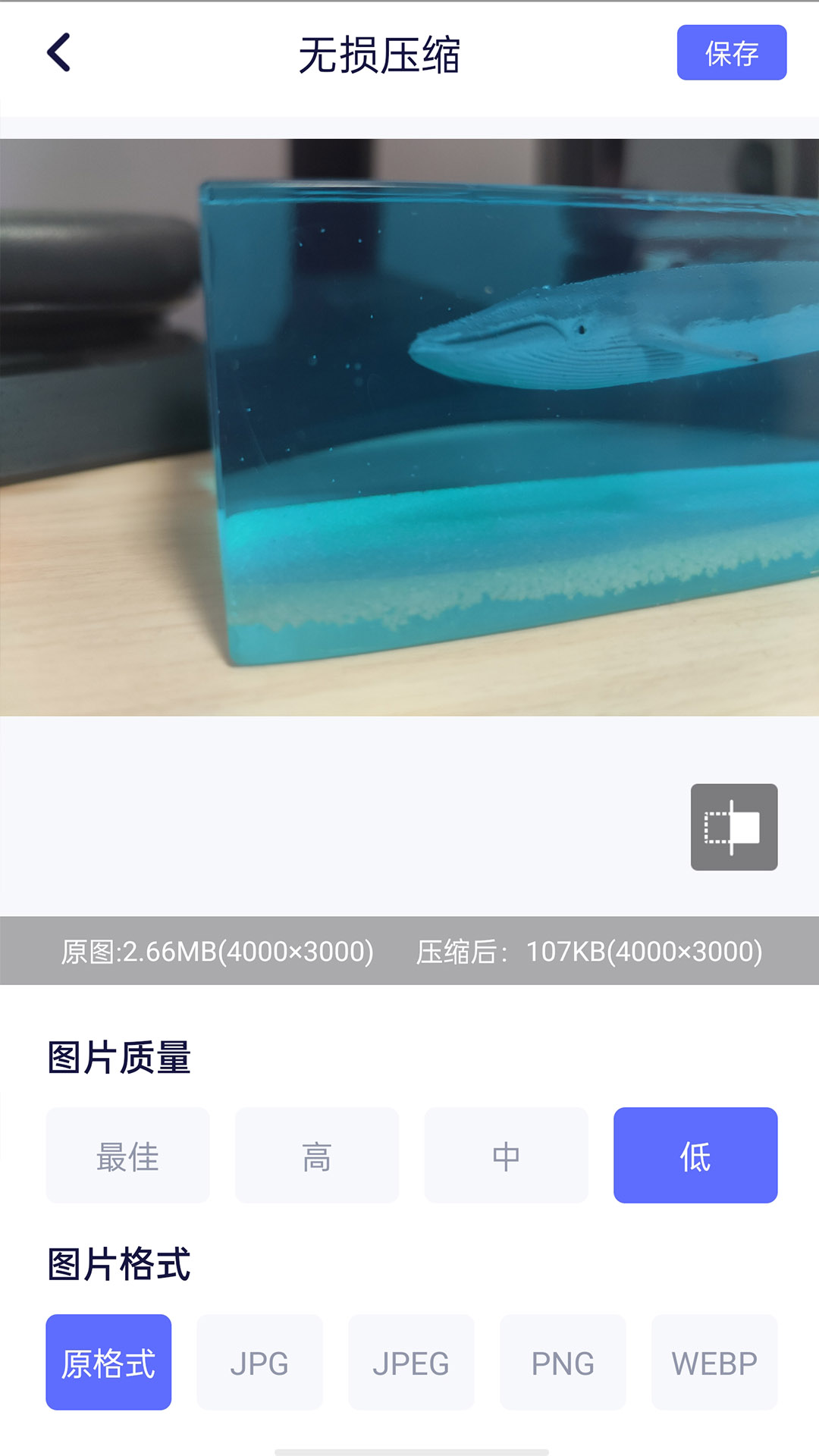Screen dimensions: 819x1456
Task: Choose the JPEG format option
Action: click(x=411, y=1362)
